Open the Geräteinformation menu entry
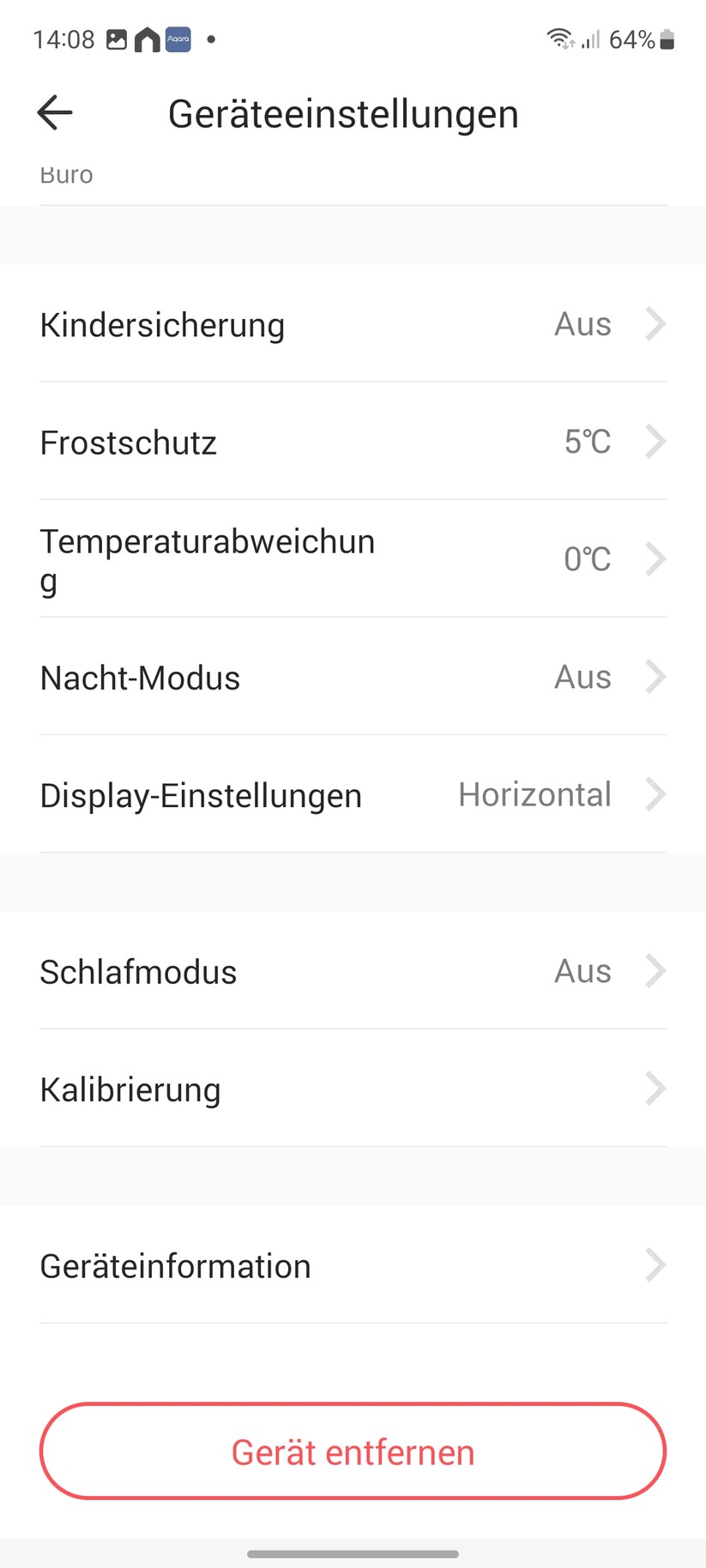Viewport: 706px width, 1568px height. (x=352, y=1265)
